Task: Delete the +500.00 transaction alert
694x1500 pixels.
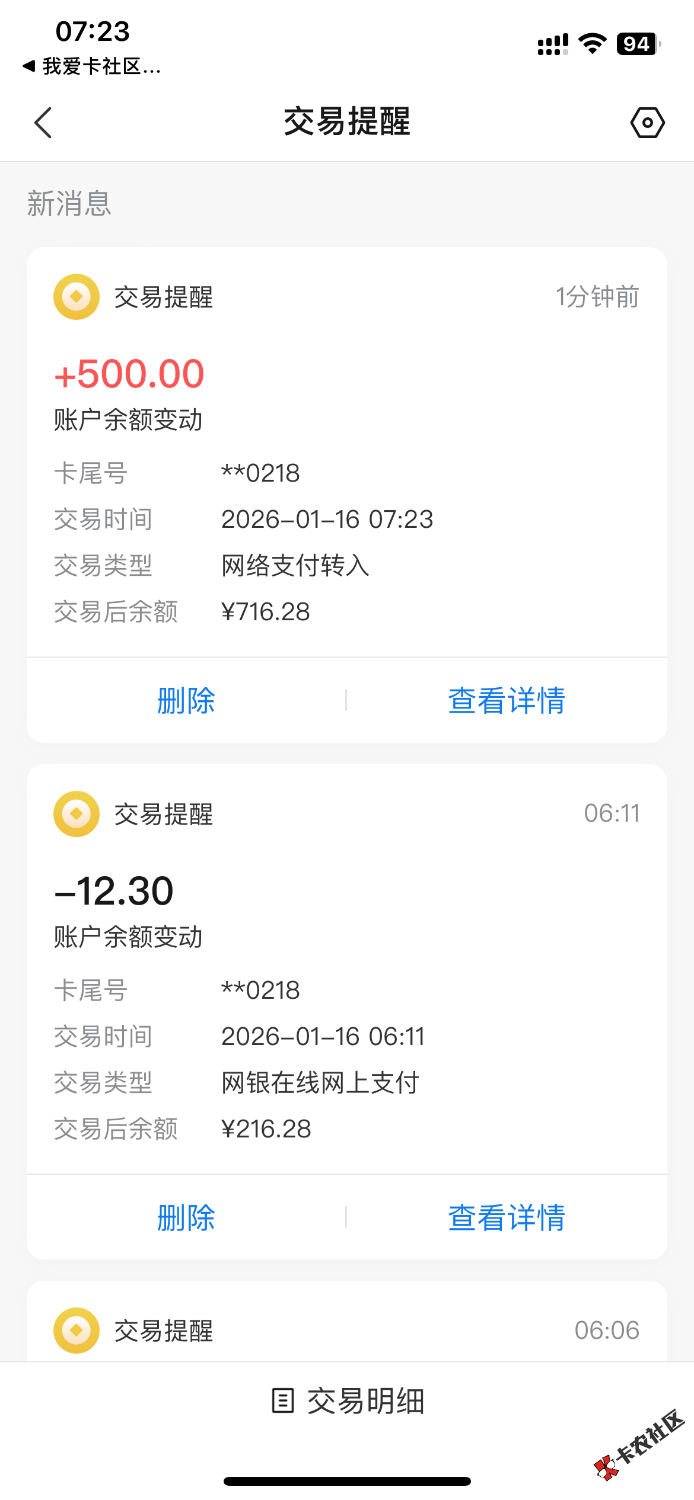Action: [x=186, y=700]
